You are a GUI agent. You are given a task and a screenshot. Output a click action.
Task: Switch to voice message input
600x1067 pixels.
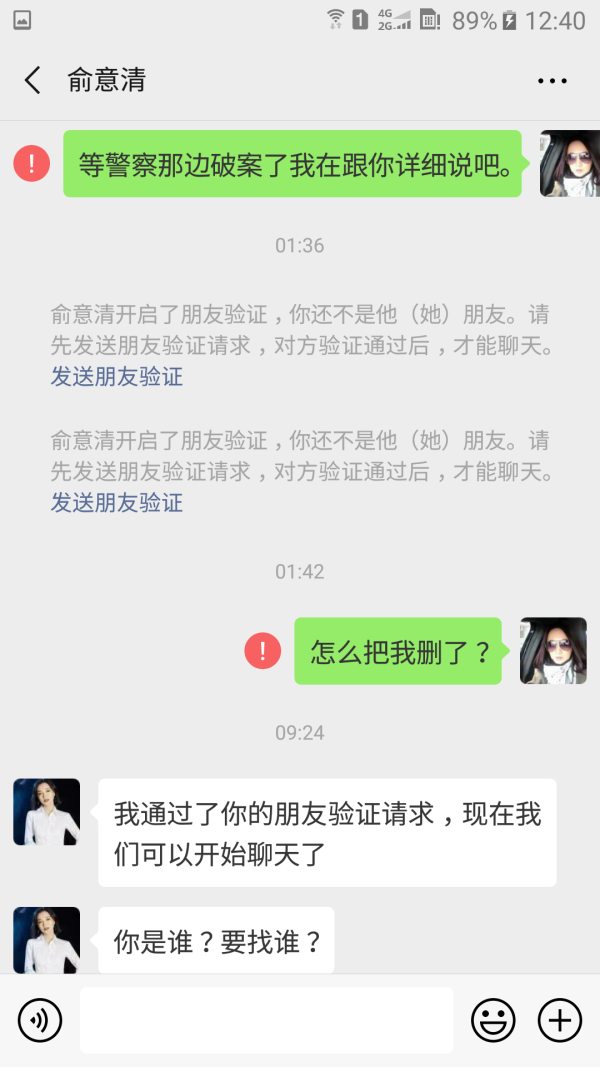click(x=40, y=1020)
